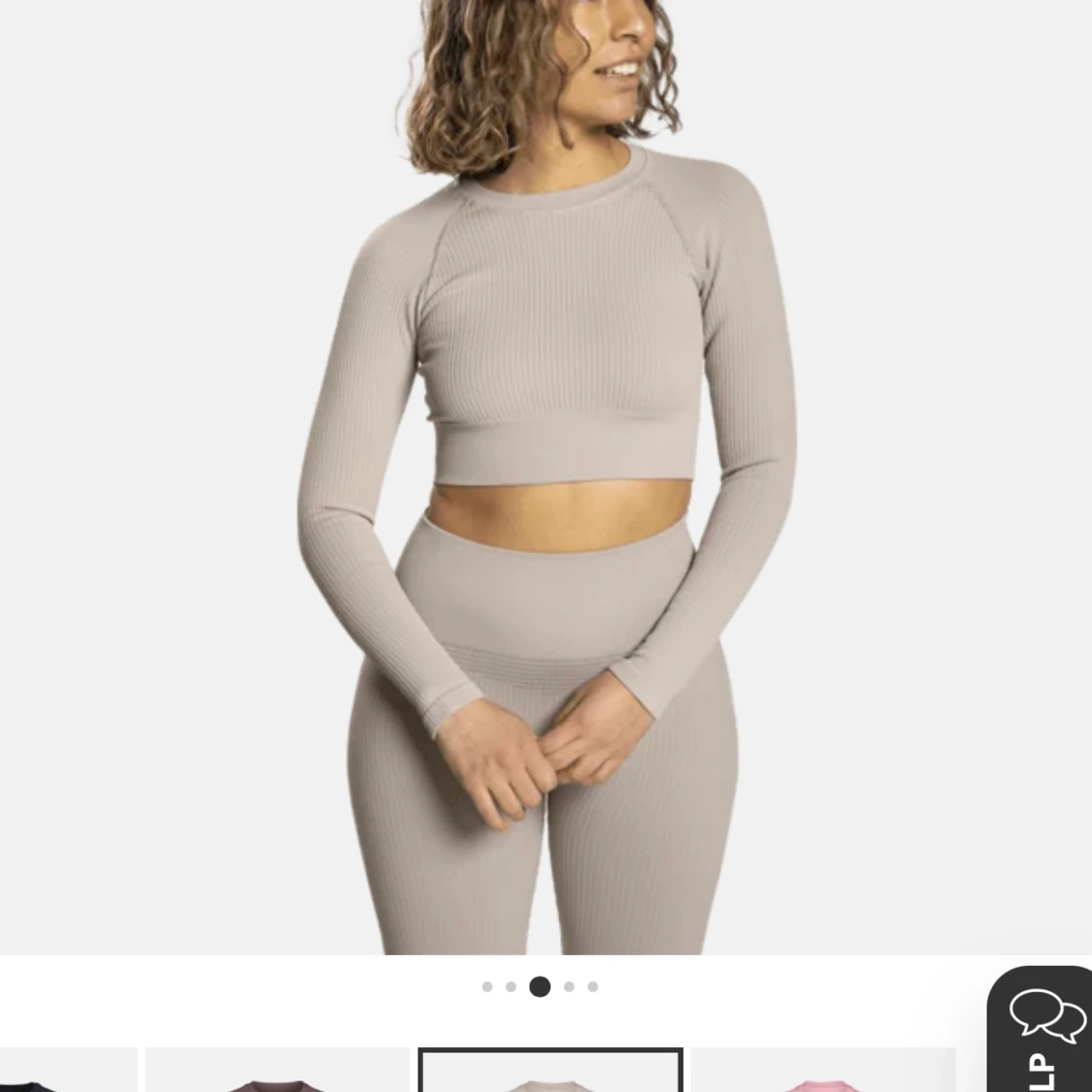
Task: Jump to the first image dot
Action: click(x=487, y=987)
